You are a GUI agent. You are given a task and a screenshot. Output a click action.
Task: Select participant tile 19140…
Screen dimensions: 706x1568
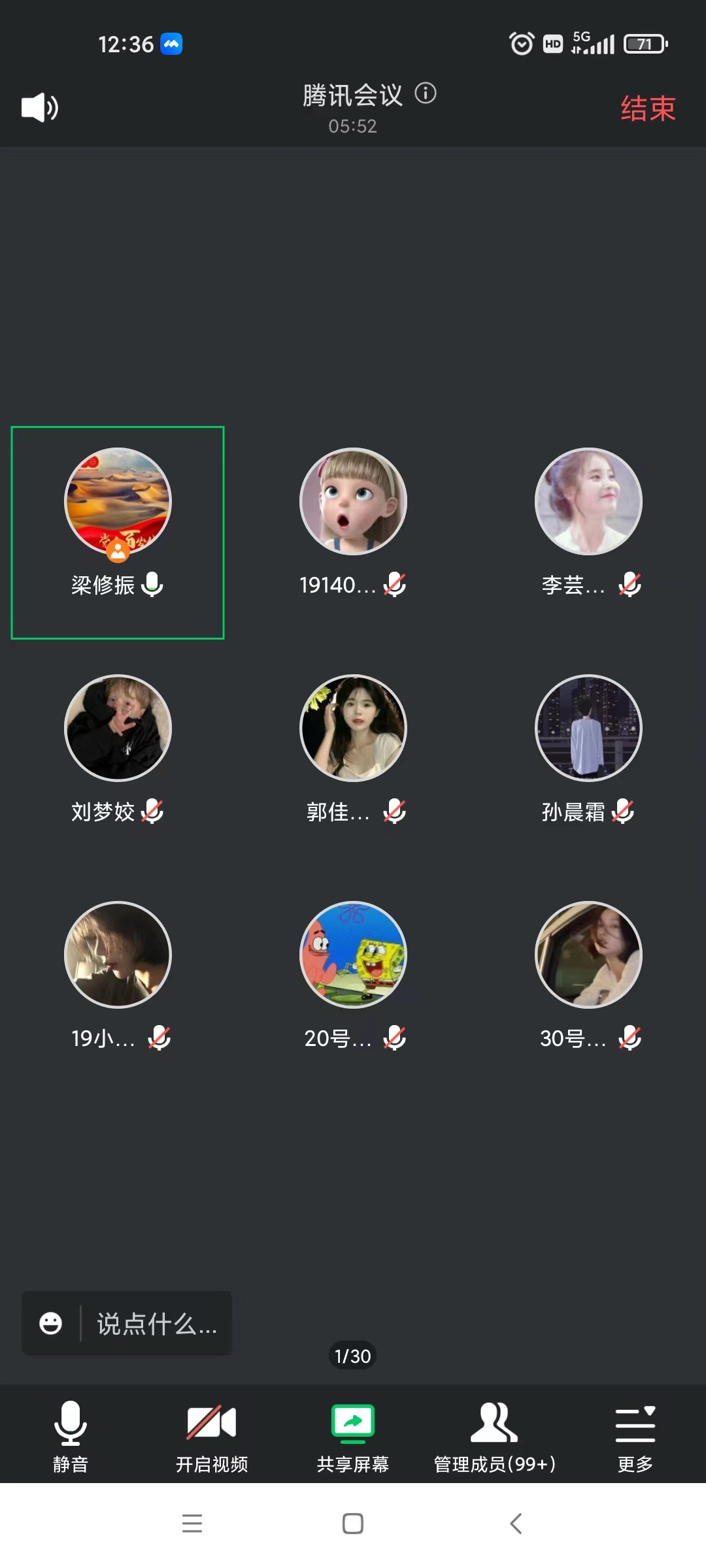(353, 523)
